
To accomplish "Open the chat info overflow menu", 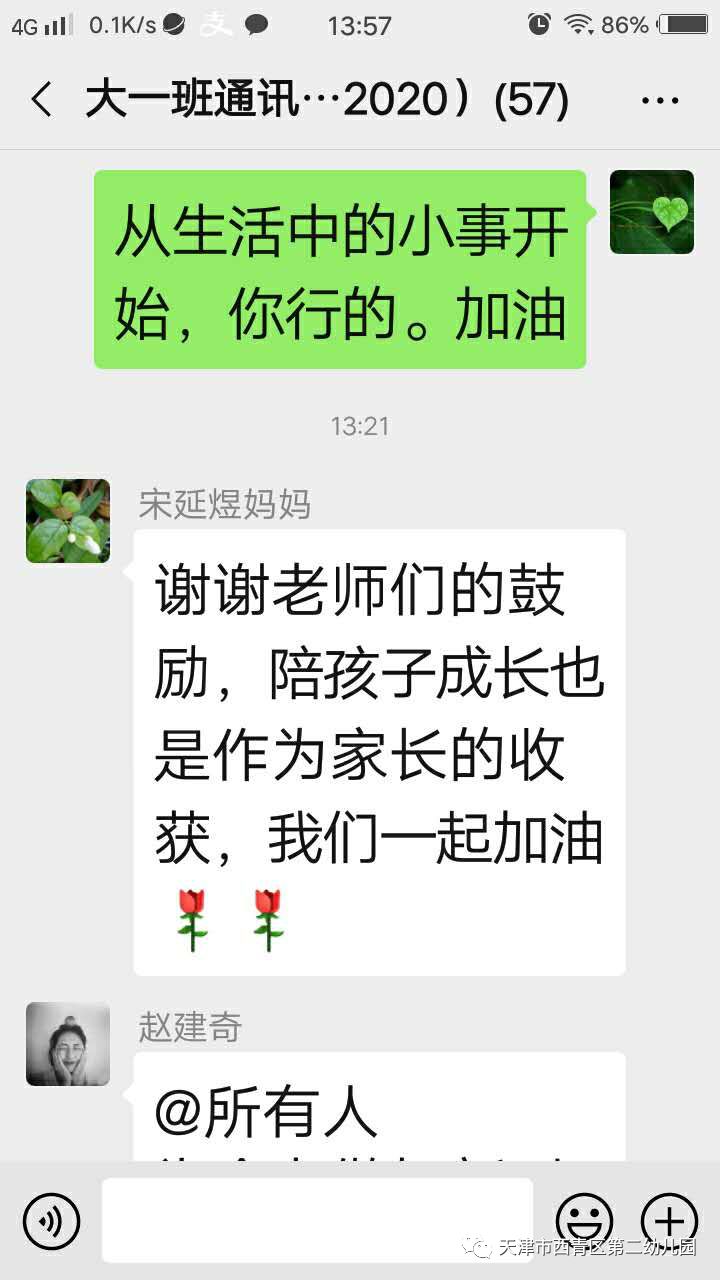I will pos(659,101).
